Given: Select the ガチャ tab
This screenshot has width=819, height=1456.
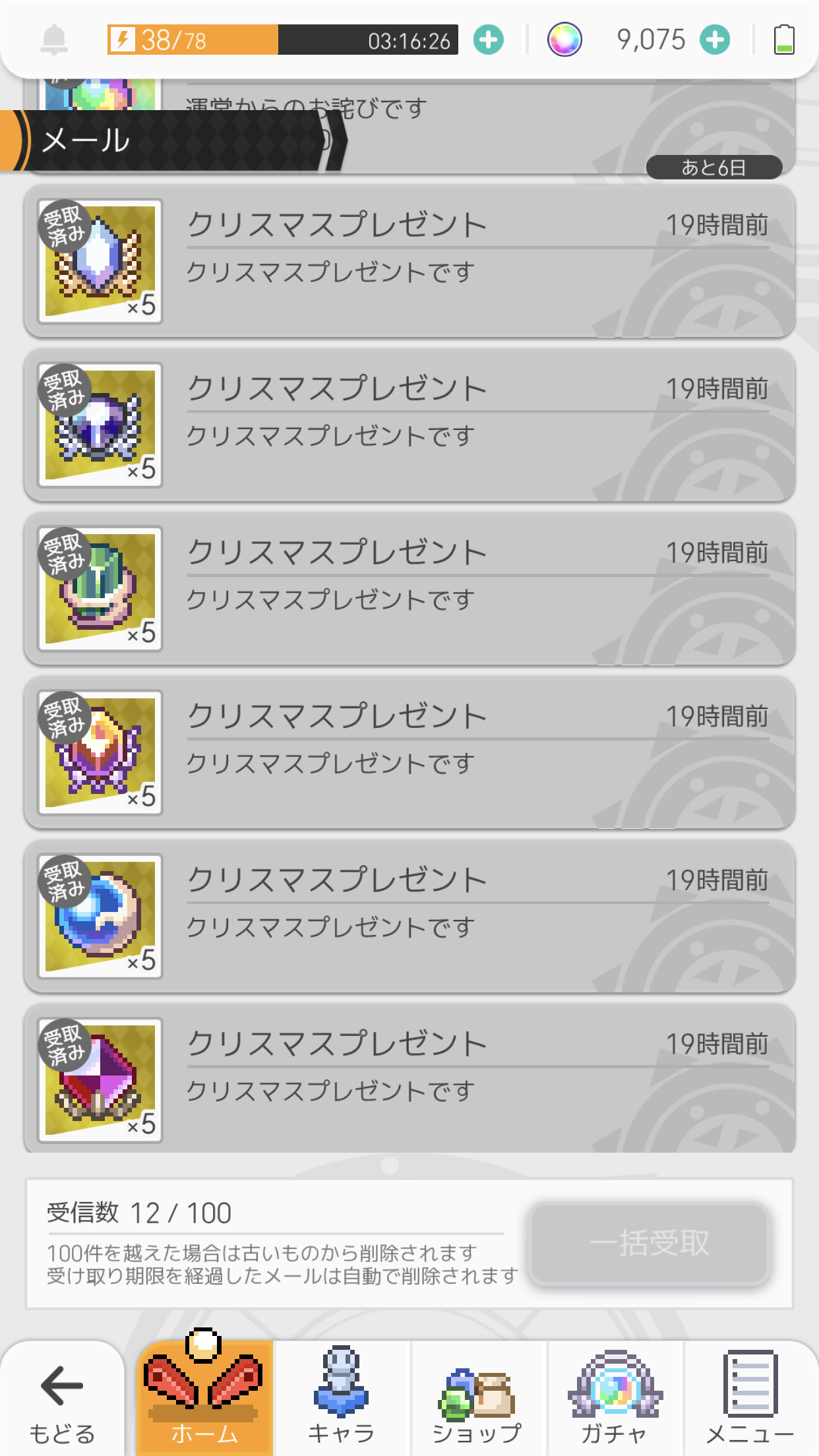Looking at the screenshot, I should pos(614,1399).
